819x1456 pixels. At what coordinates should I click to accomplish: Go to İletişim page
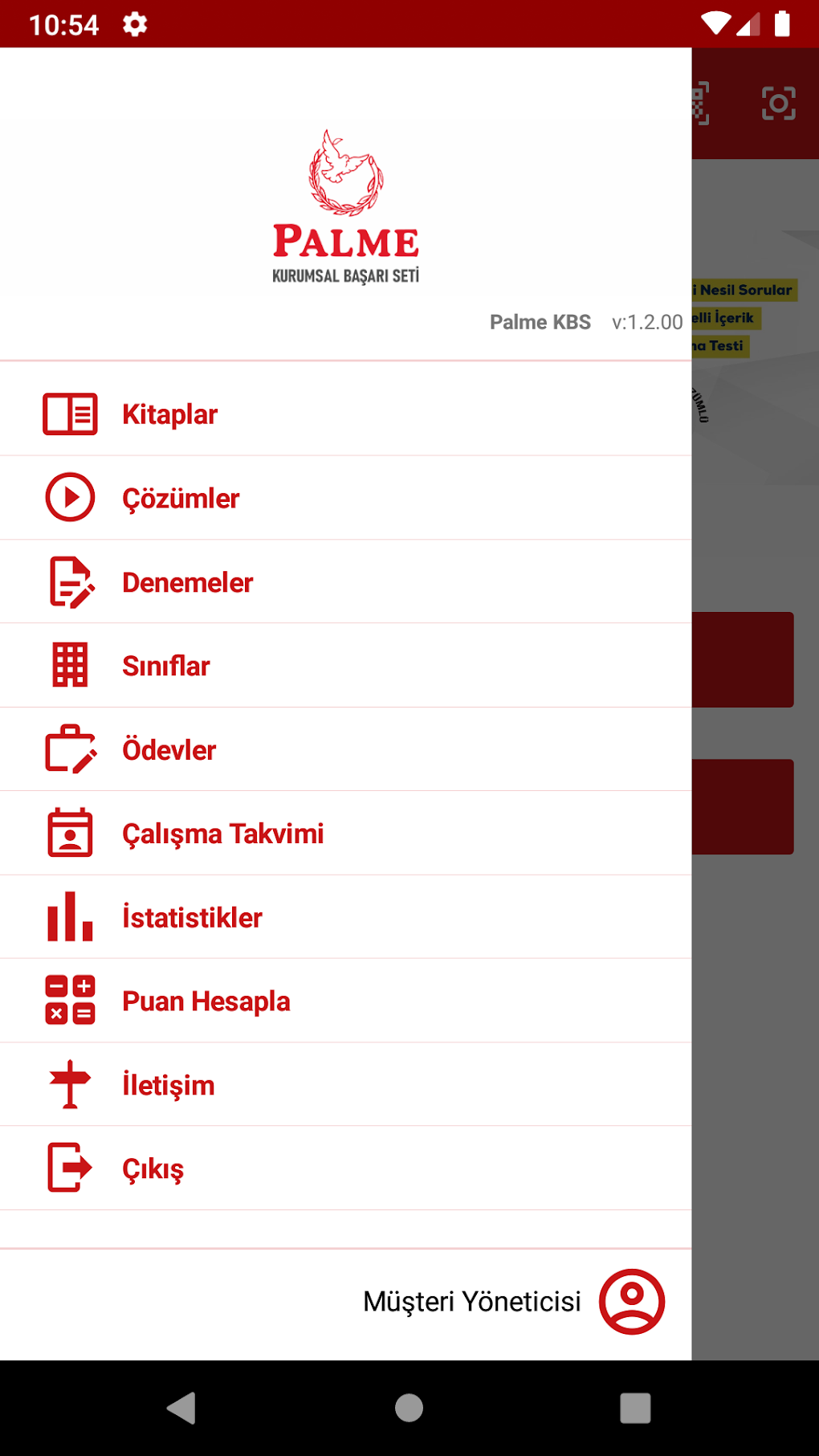[x=169, y=1085]
